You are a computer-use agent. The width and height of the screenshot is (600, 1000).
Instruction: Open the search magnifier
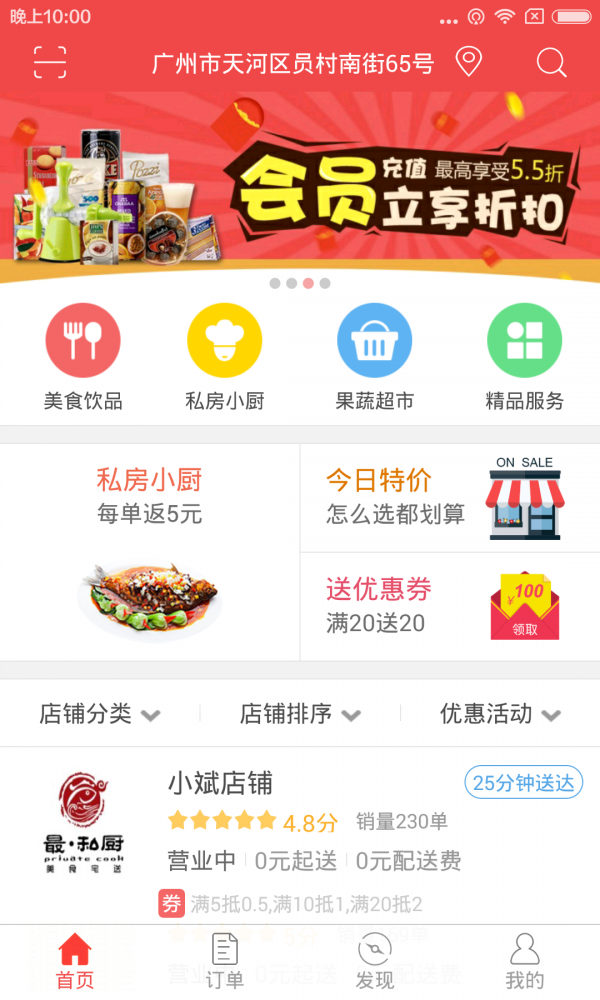pos(551,62)
